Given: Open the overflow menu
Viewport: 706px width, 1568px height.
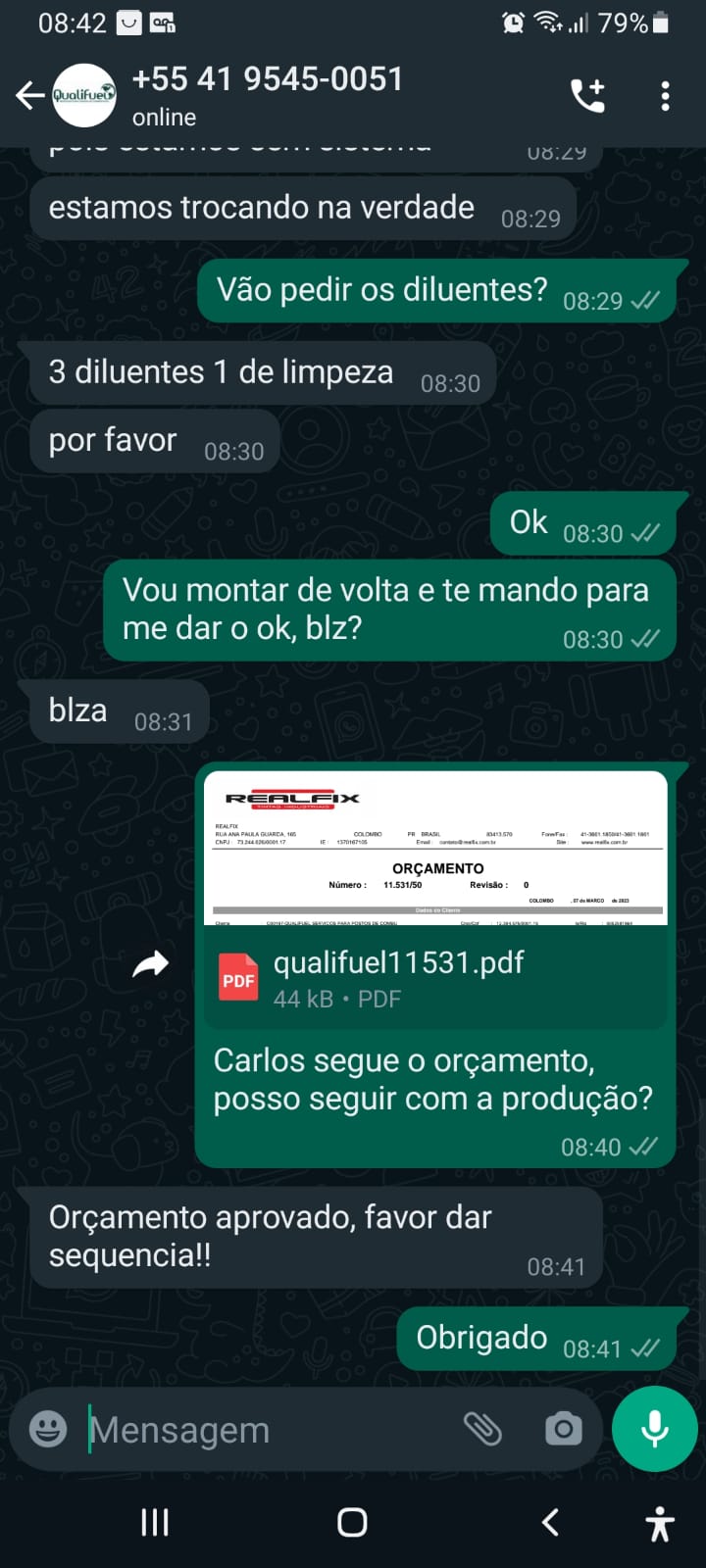Looking at the screenshot, I should tap(666, 96).
